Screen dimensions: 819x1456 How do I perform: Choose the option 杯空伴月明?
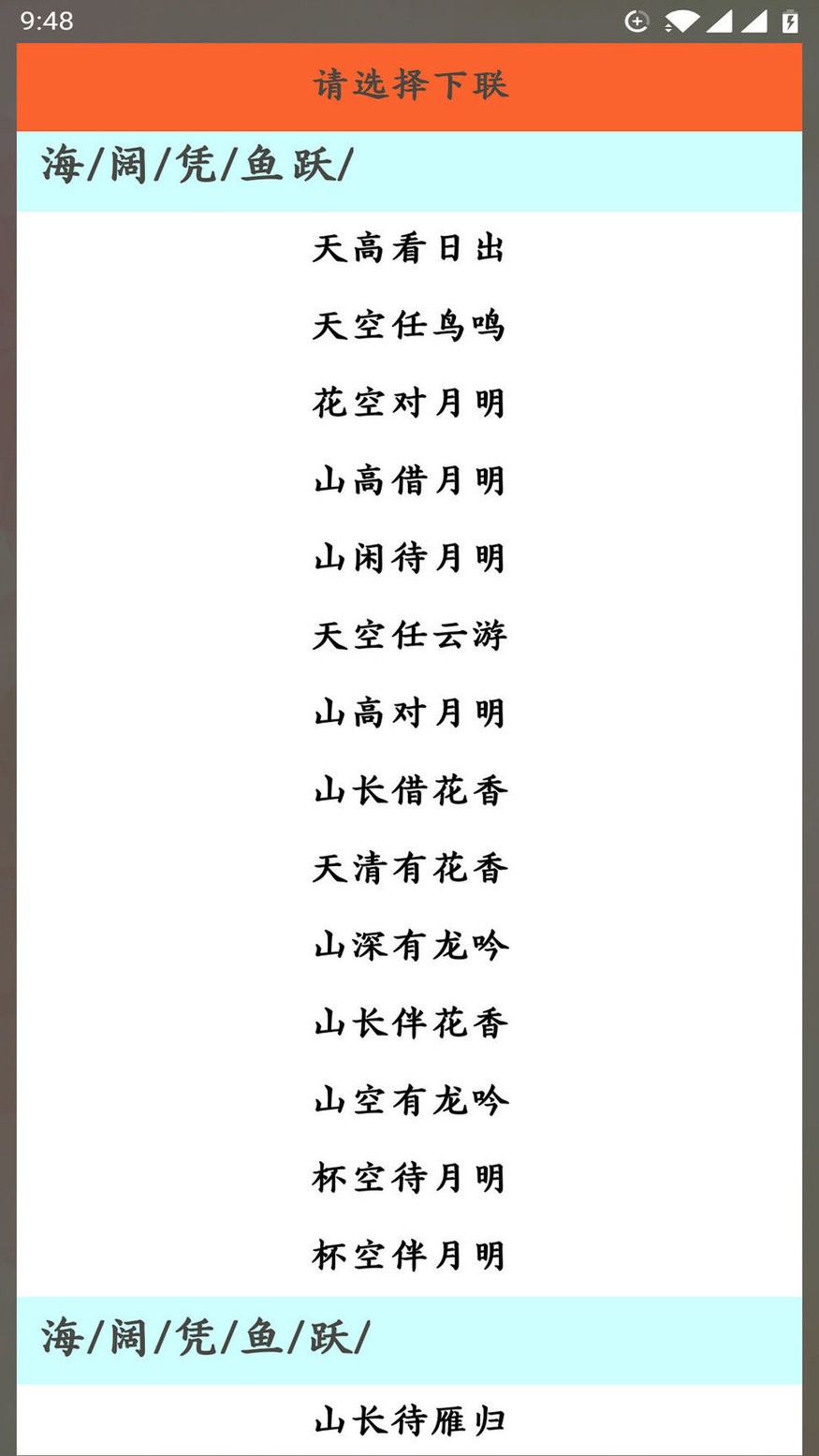tap(409, 1256)
